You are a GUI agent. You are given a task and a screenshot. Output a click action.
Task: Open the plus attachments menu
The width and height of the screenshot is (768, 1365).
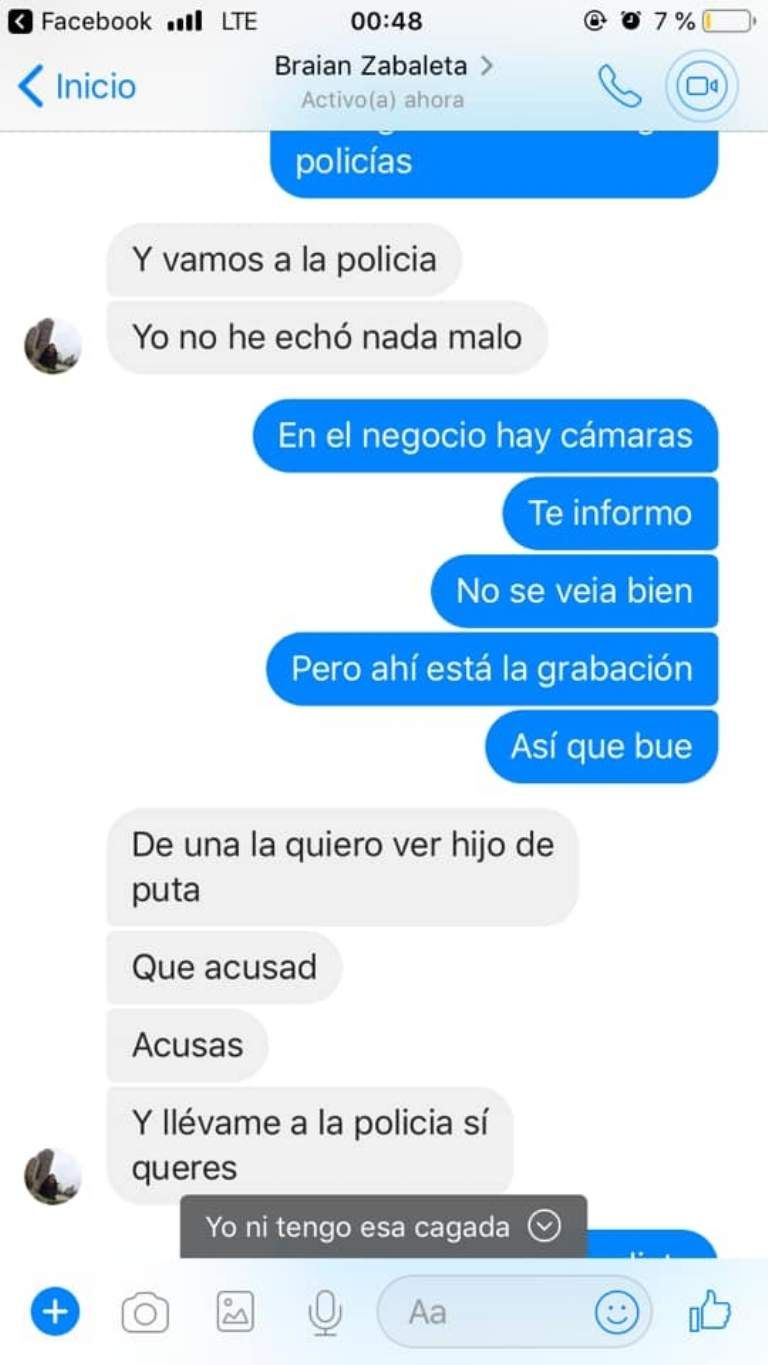click(54, 1311)
